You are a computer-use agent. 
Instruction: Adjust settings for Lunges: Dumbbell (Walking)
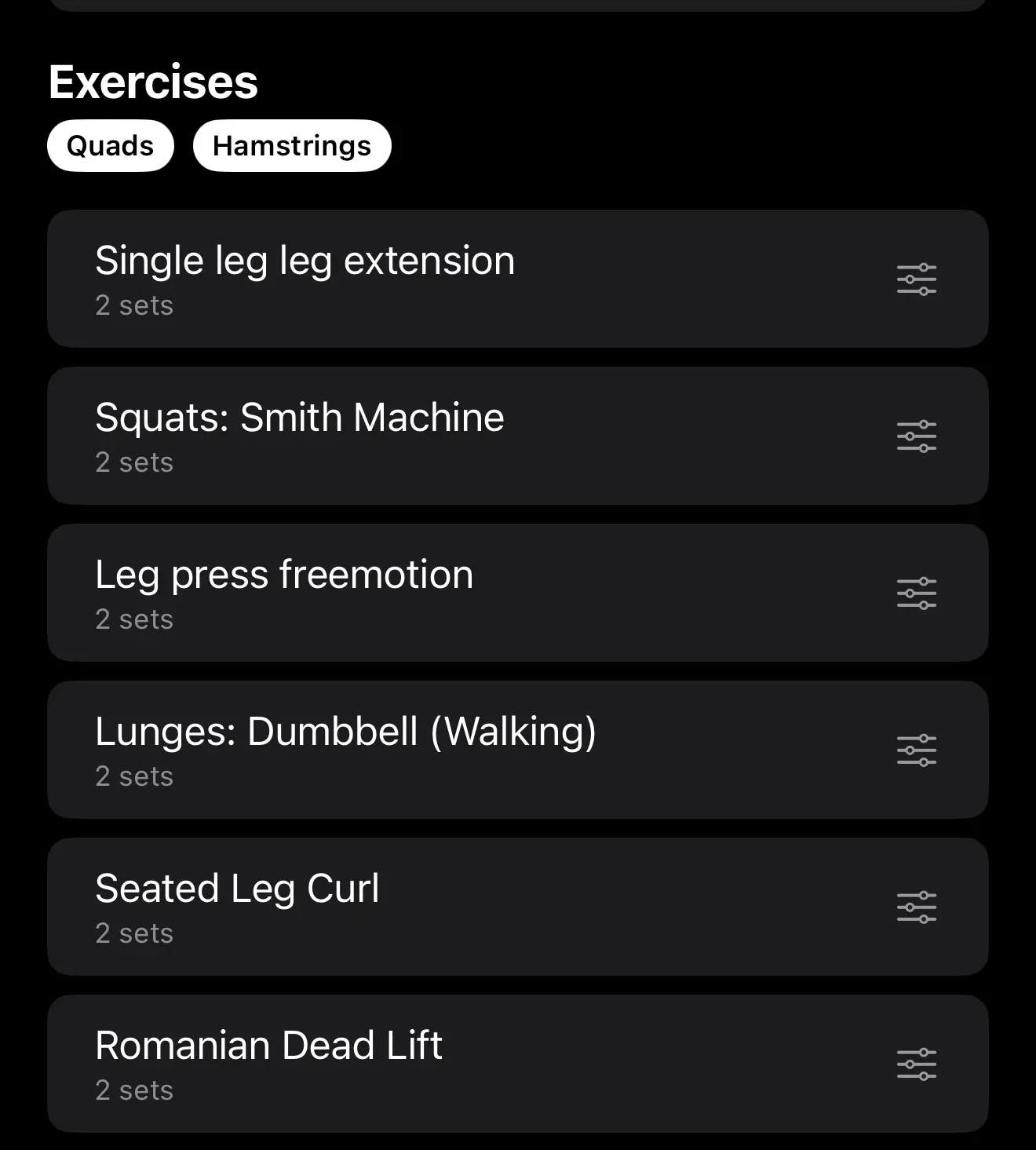[917, 750]
